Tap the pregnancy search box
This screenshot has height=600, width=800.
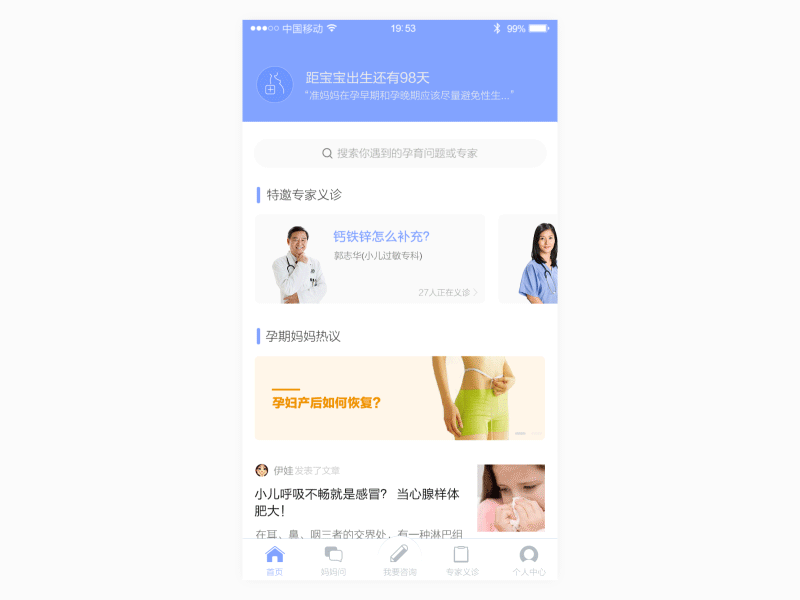pos(399,153)
